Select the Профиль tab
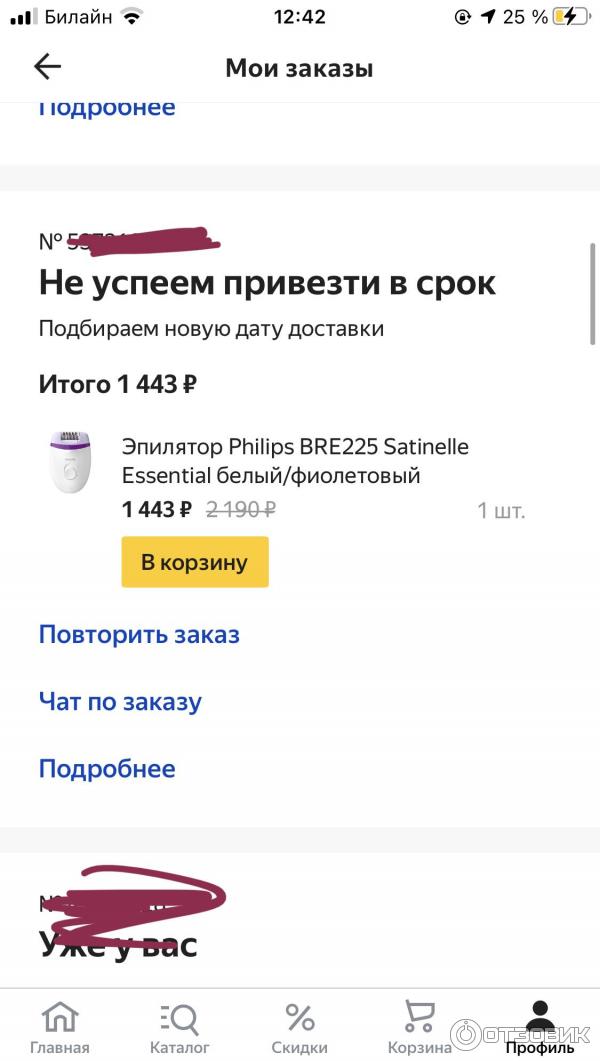Screen dimensions: 600x1061 [539, 1028]
